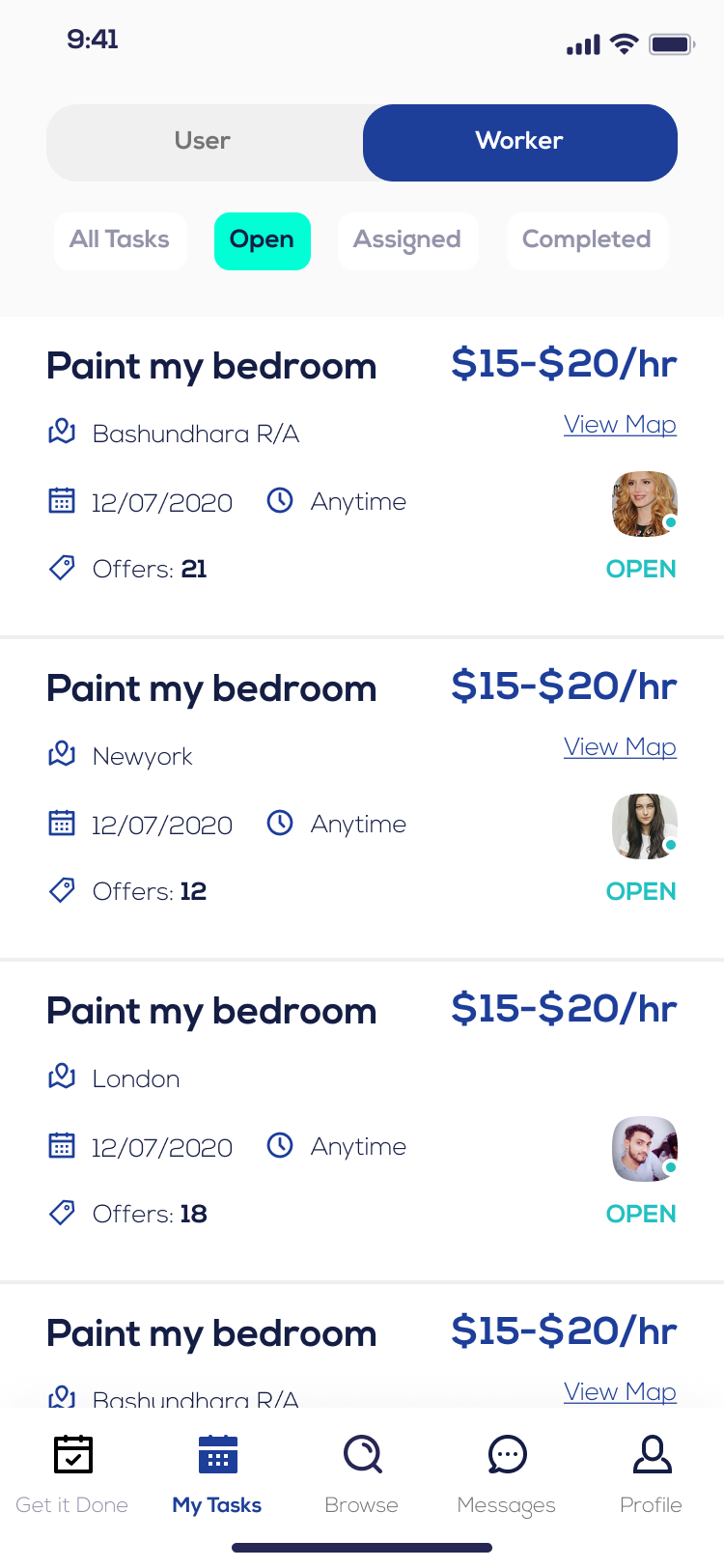The height and width of the screenshot is (1568, 724).
Task: Open View Map for Bashundhara R/A task
Action: click(x=620, y=425)
